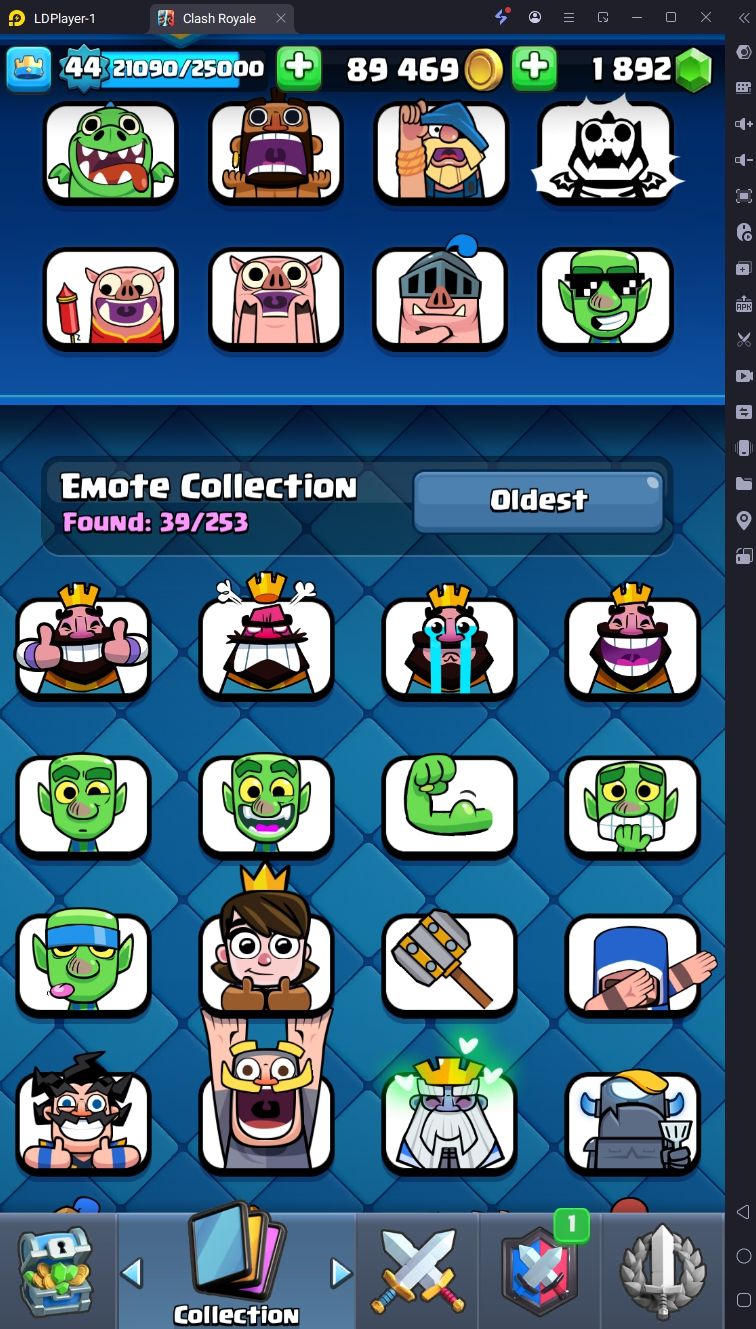756x1329 pixels.
Task: Select the goblin with pixel sunglasses emote
Action: pos(605,297)
